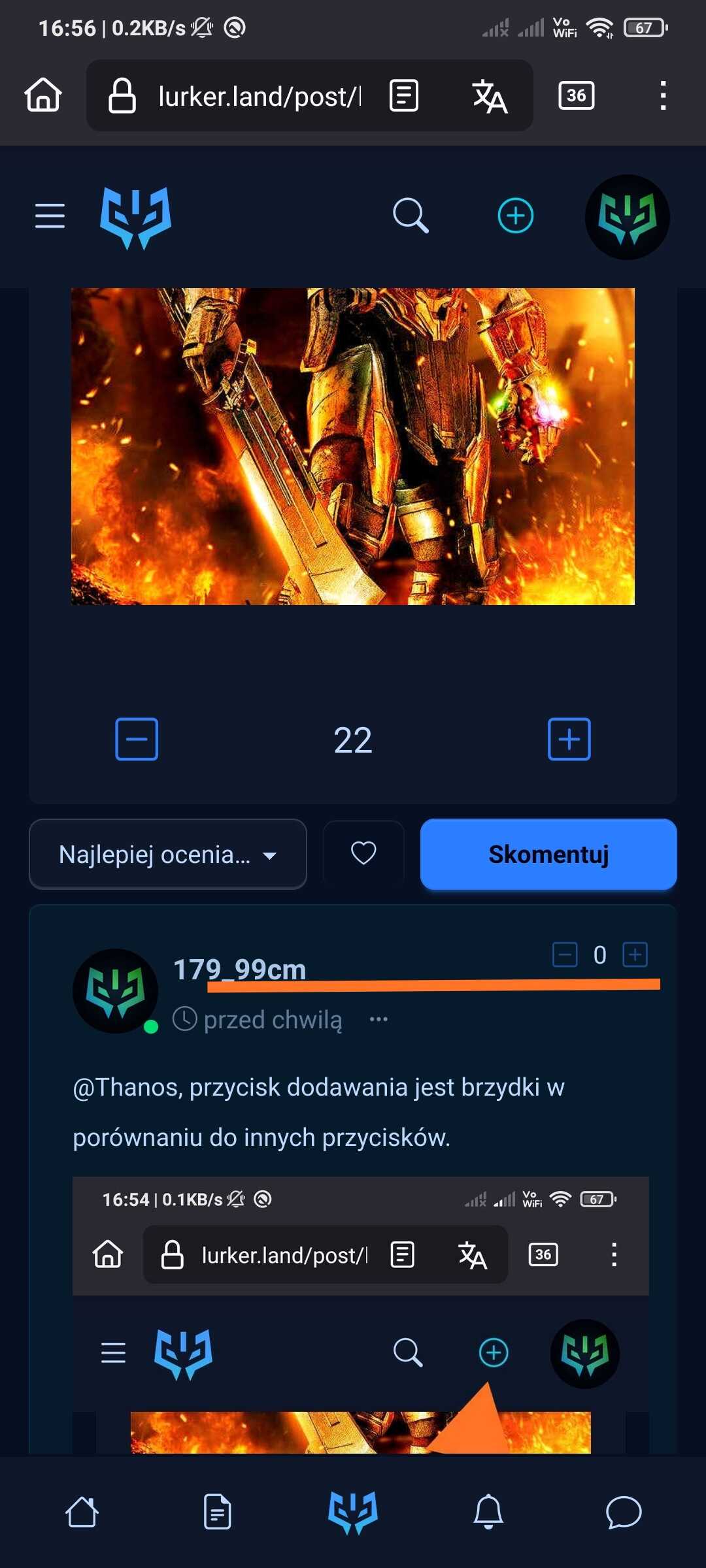
Task: Go to the home tab in bottom bar
Action: coord(82,1512)
